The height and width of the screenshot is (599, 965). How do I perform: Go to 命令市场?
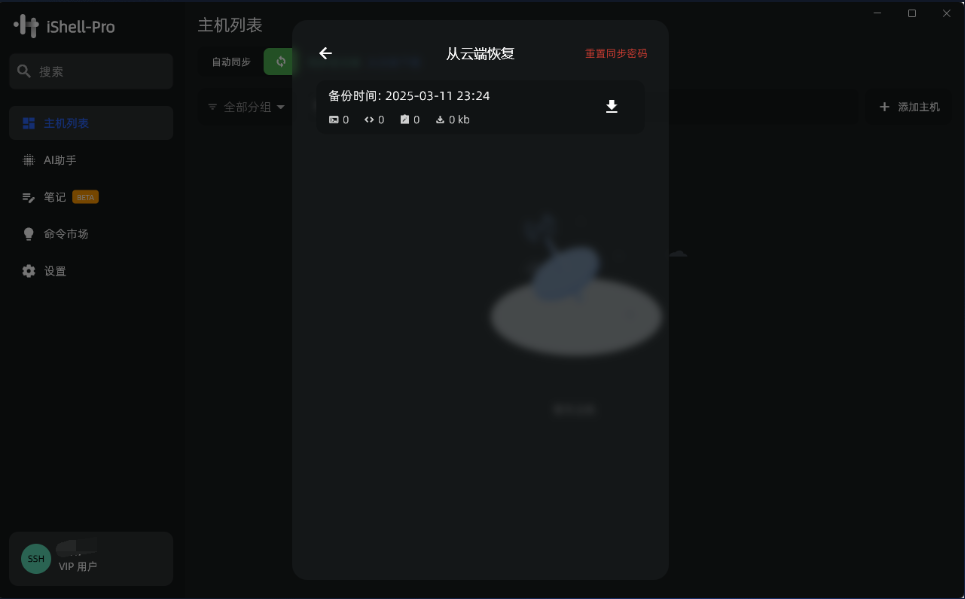[66, 234]
